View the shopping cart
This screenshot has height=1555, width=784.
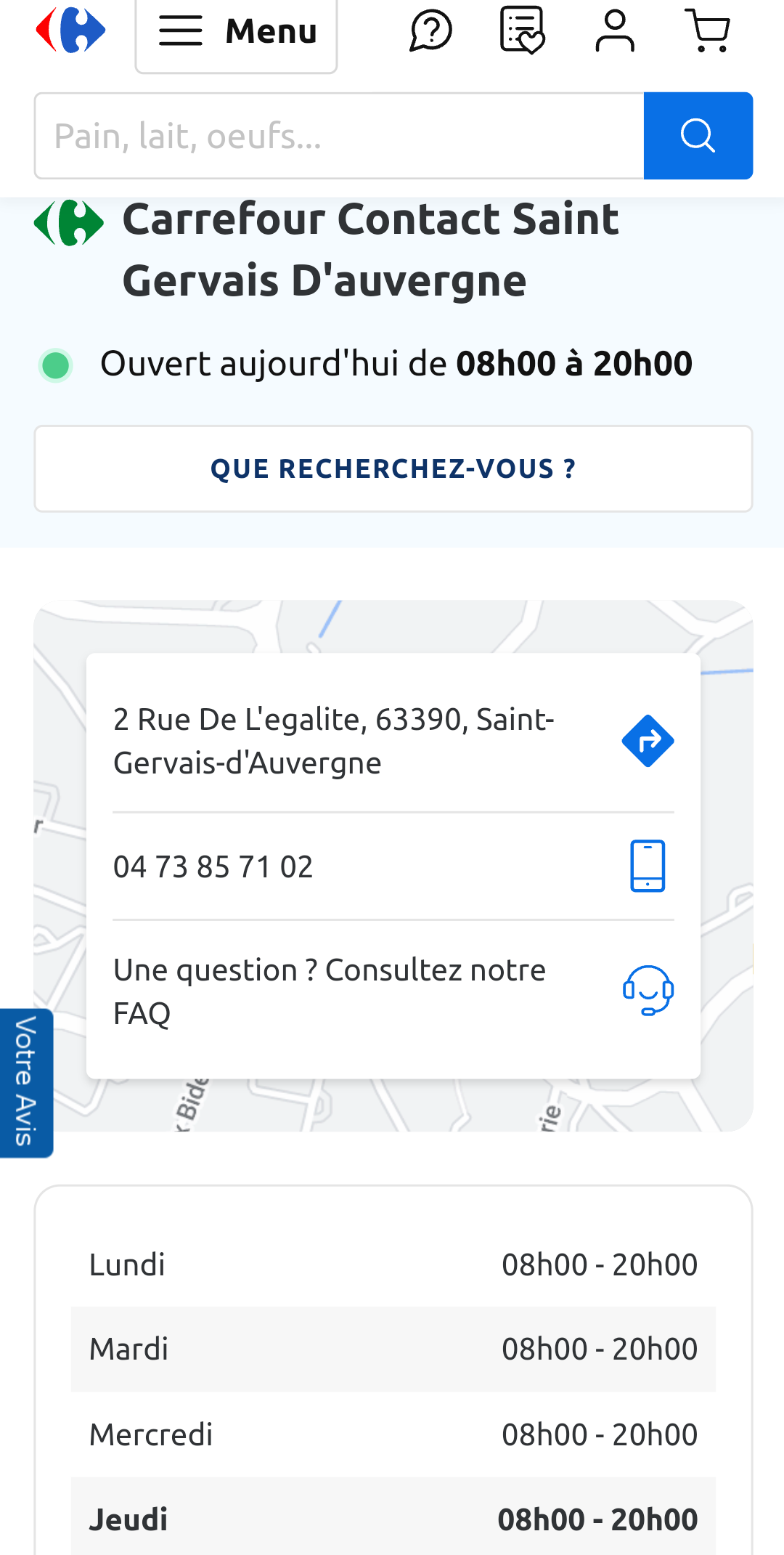pos(708,31)
